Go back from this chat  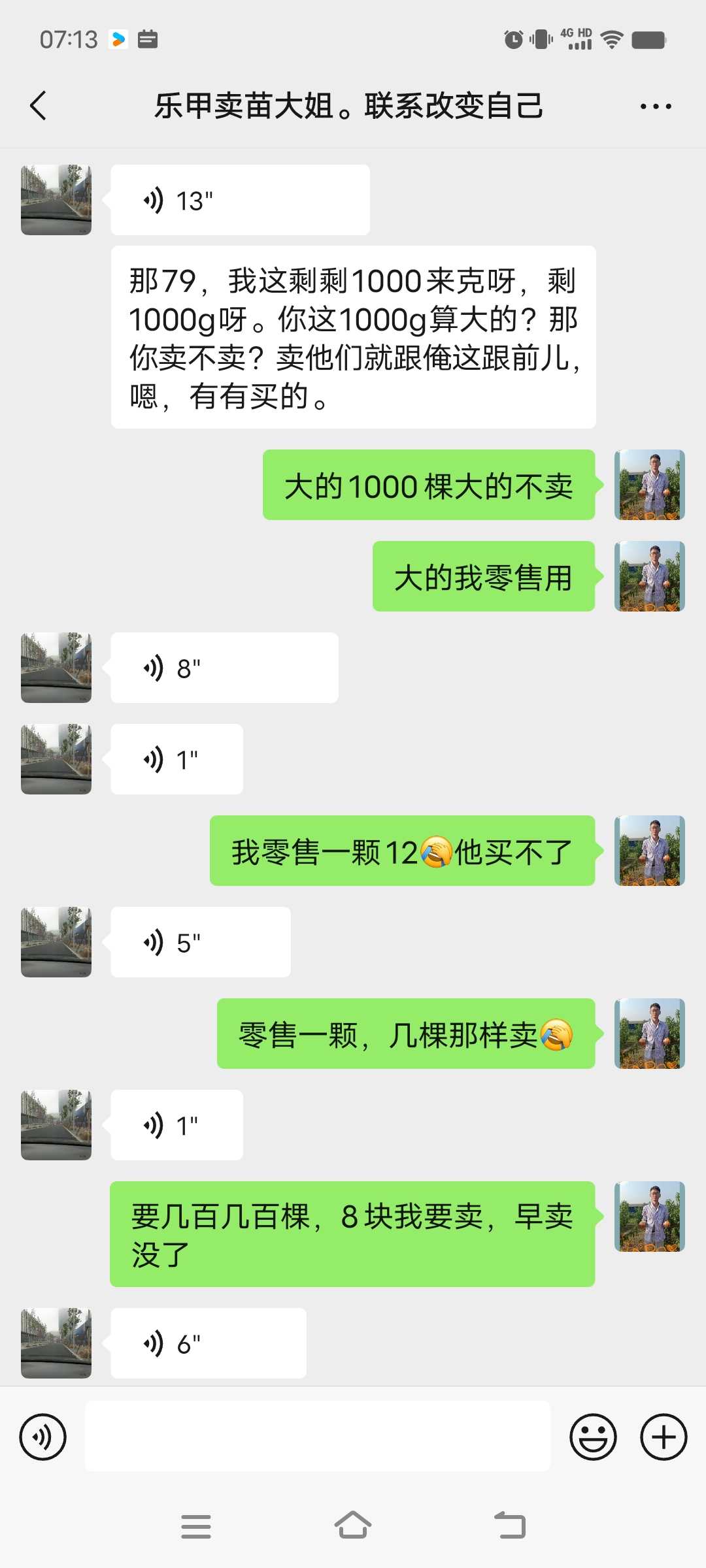pyautogui.click(x=39, y=106)
